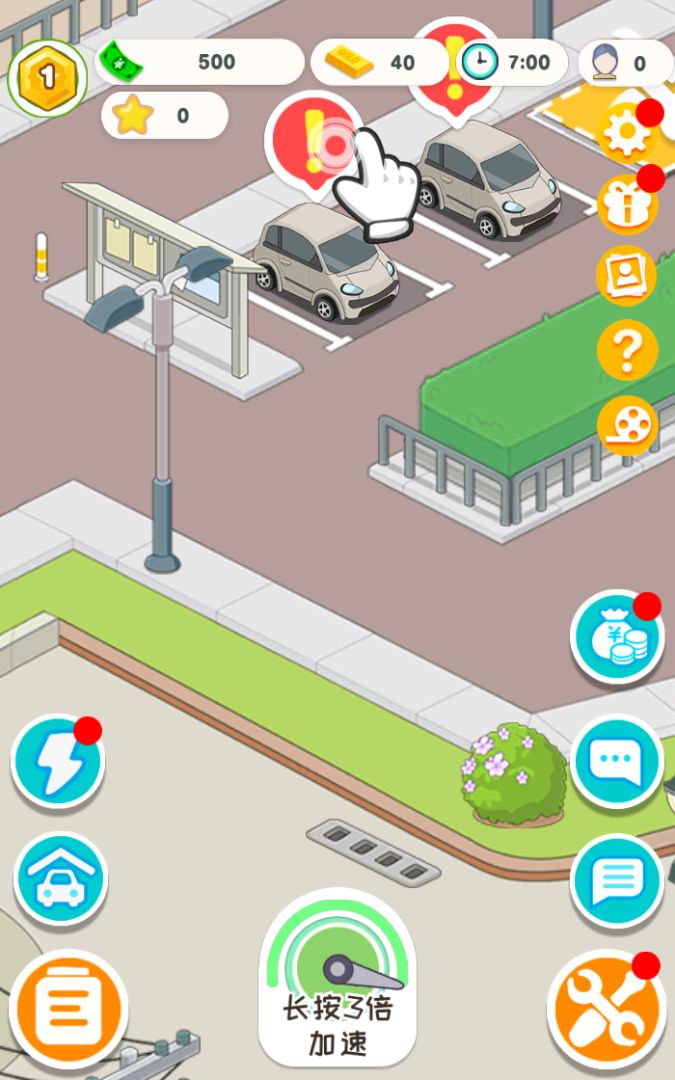The height and width of the screenshot is (1080, 675).
Task: Tap the level 1 badge
Action: point(46,76)
